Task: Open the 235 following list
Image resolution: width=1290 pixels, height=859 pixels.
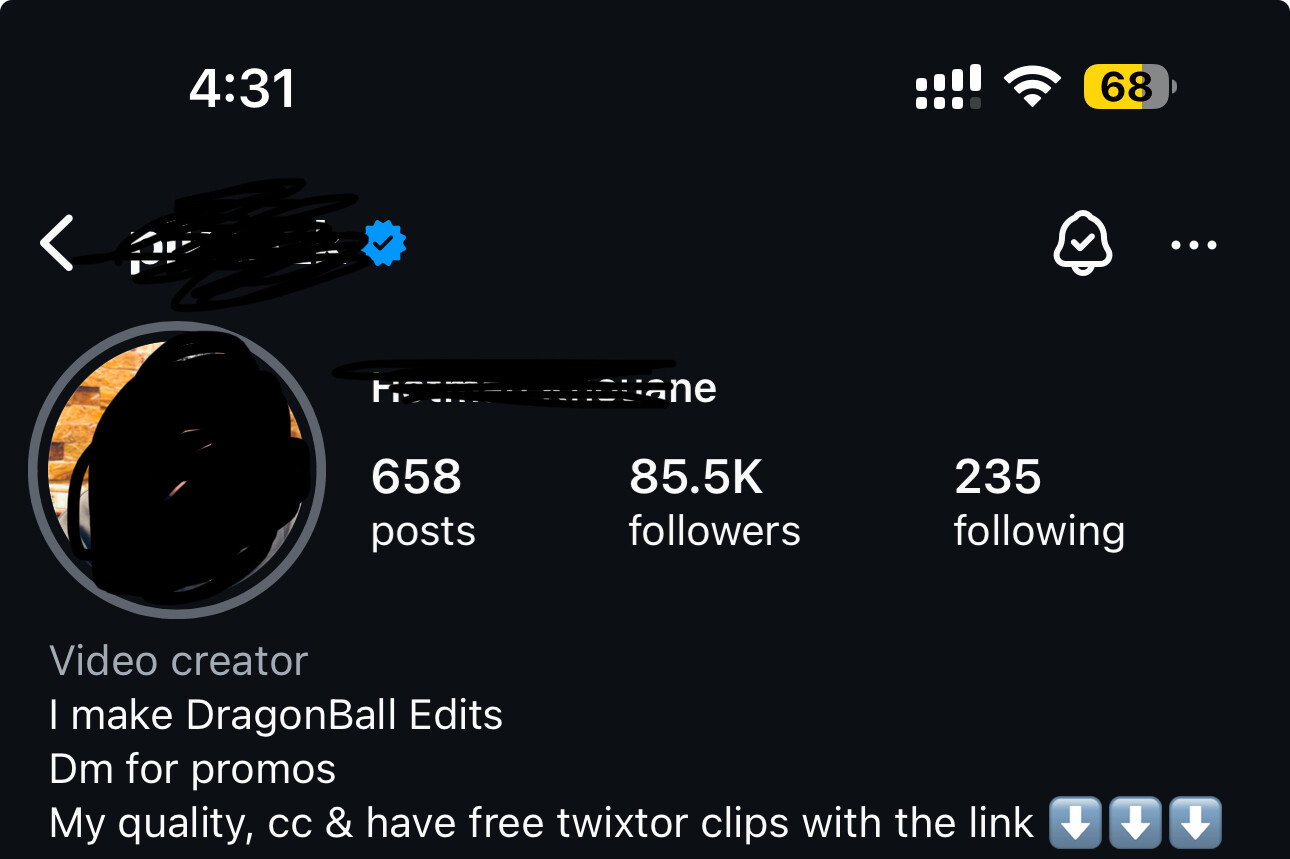Action: [x=1038, y=502]
